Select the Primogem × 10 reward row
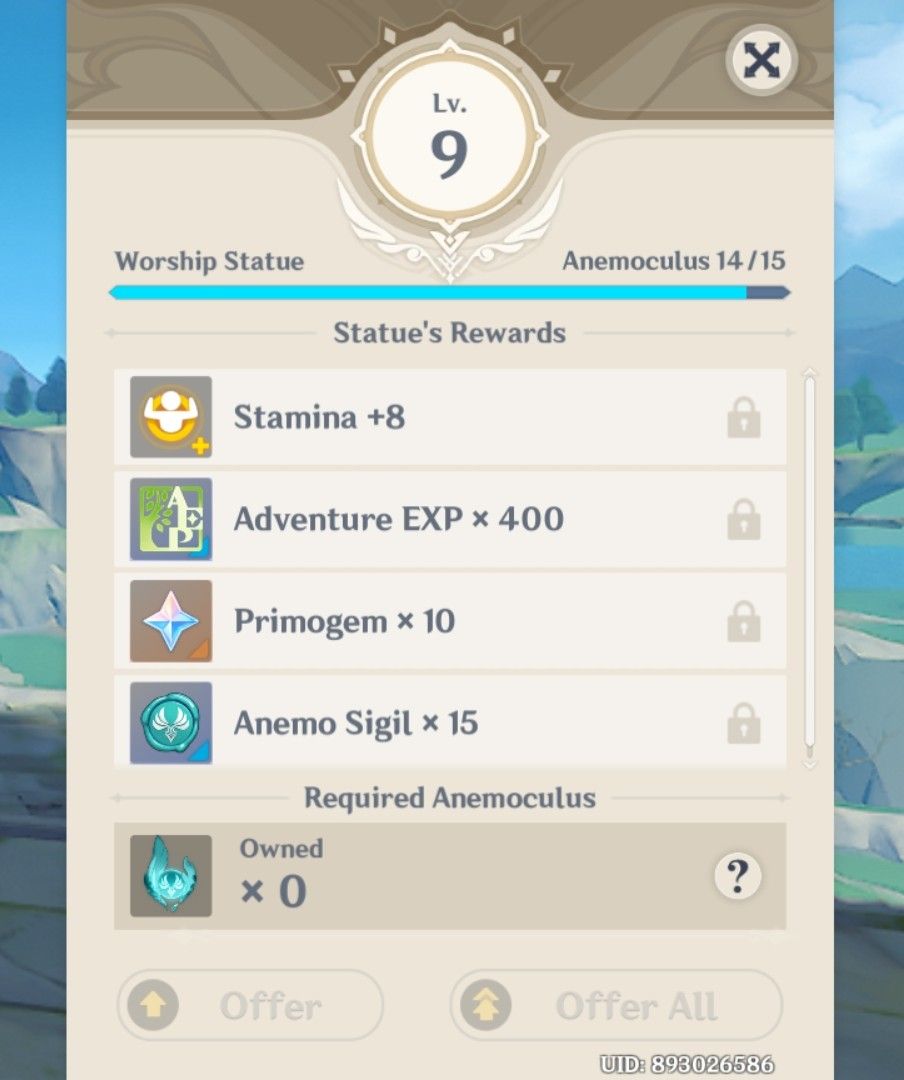This screenshot has height=1080, width=904. pos(449,622)
